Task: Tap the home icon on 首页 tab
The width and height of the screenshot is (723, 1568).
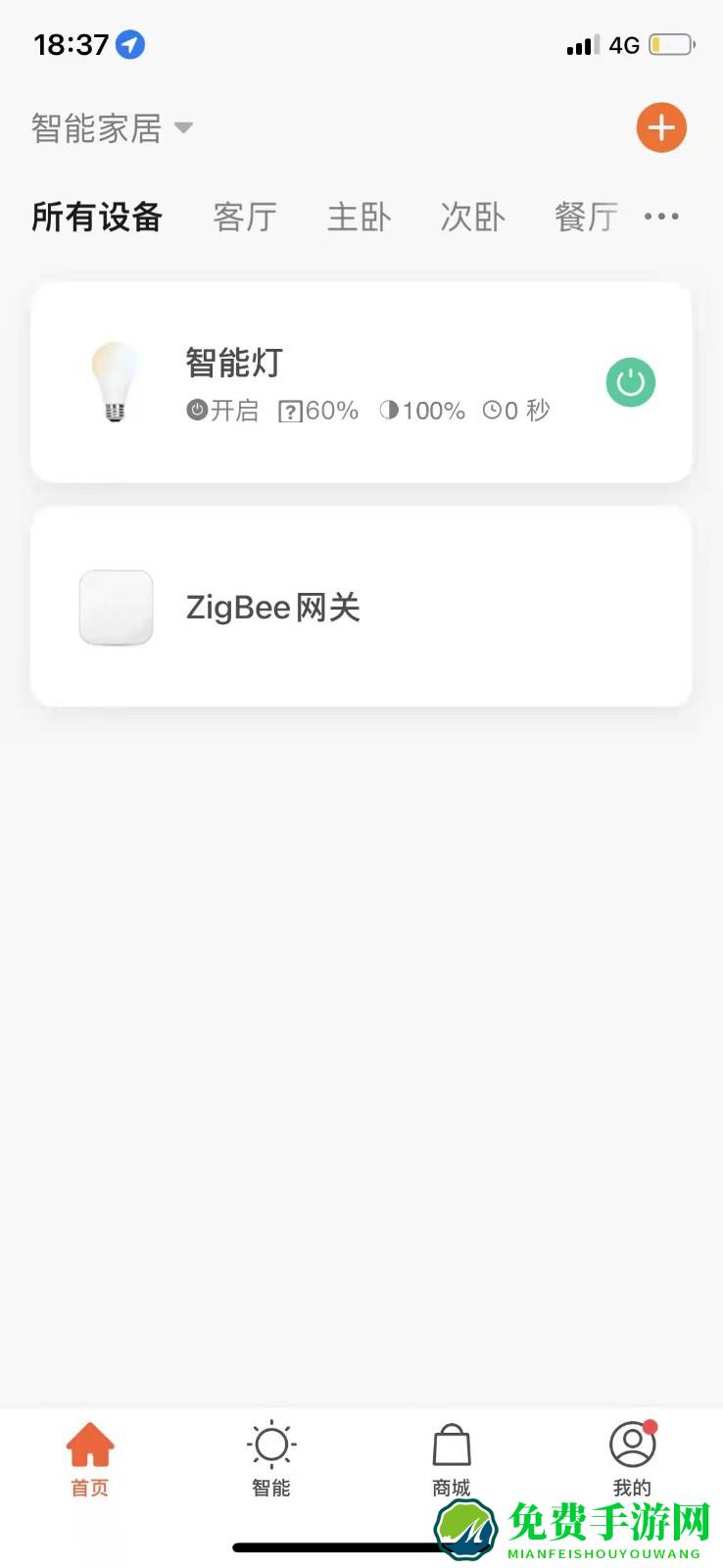Action: (90, 1444)
